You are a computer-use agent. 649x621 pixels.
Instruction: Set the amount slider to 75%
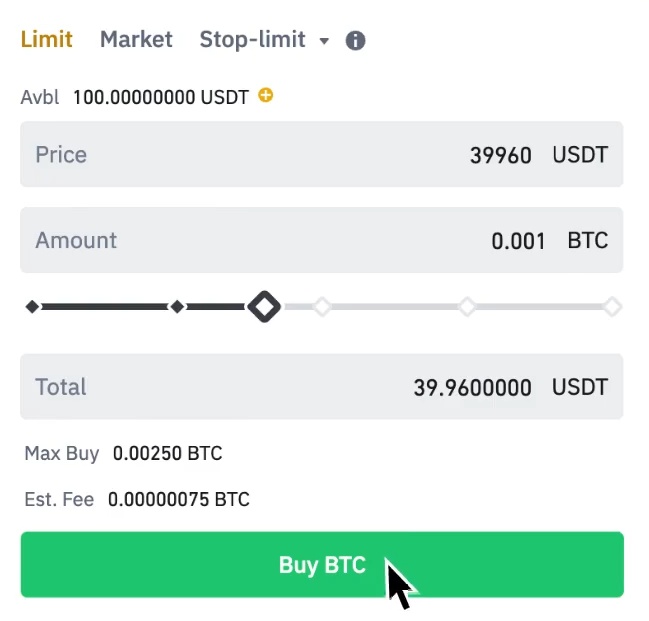click(466, 307)
